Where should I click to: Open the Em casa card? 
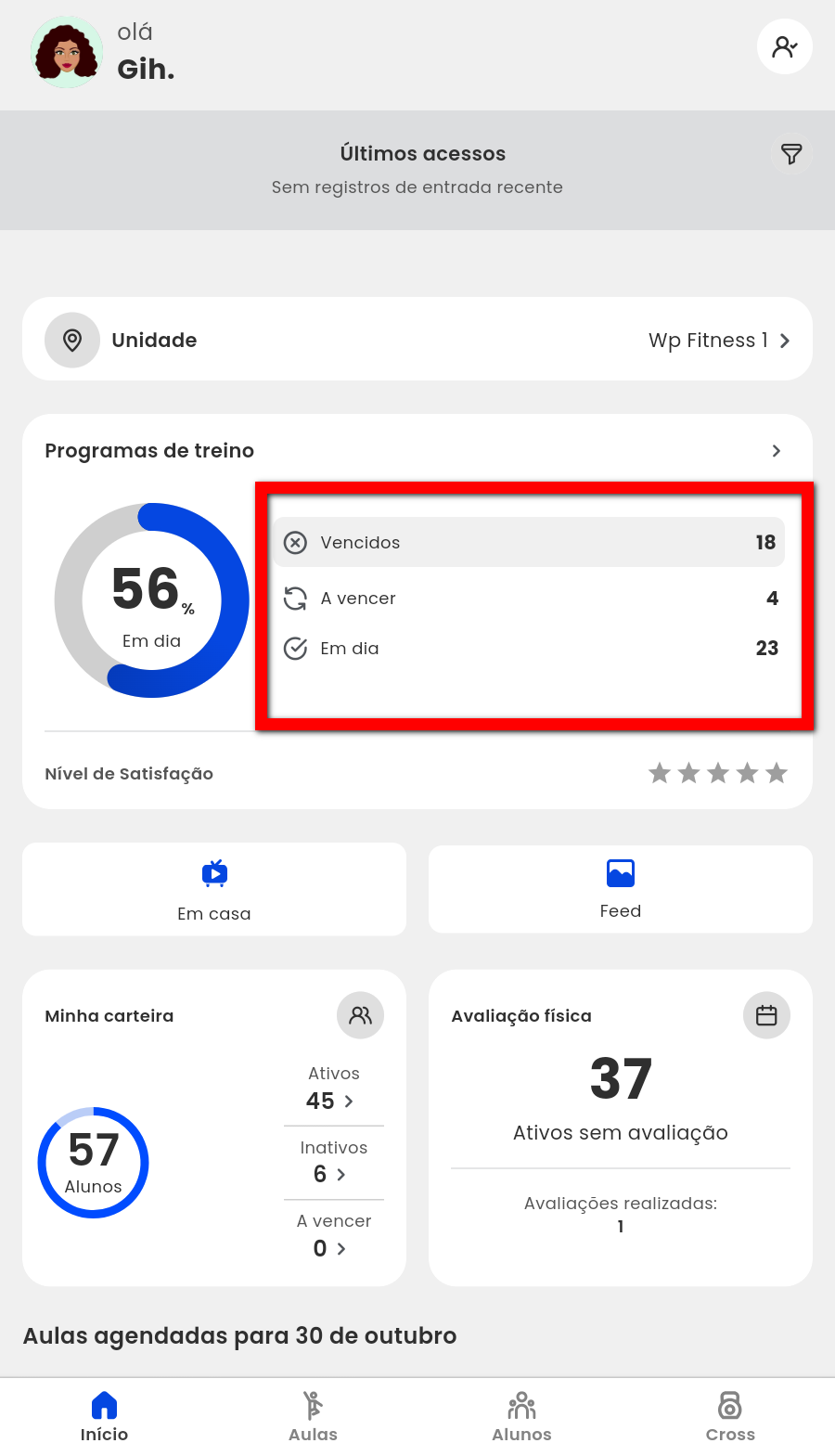pos(214,889)
